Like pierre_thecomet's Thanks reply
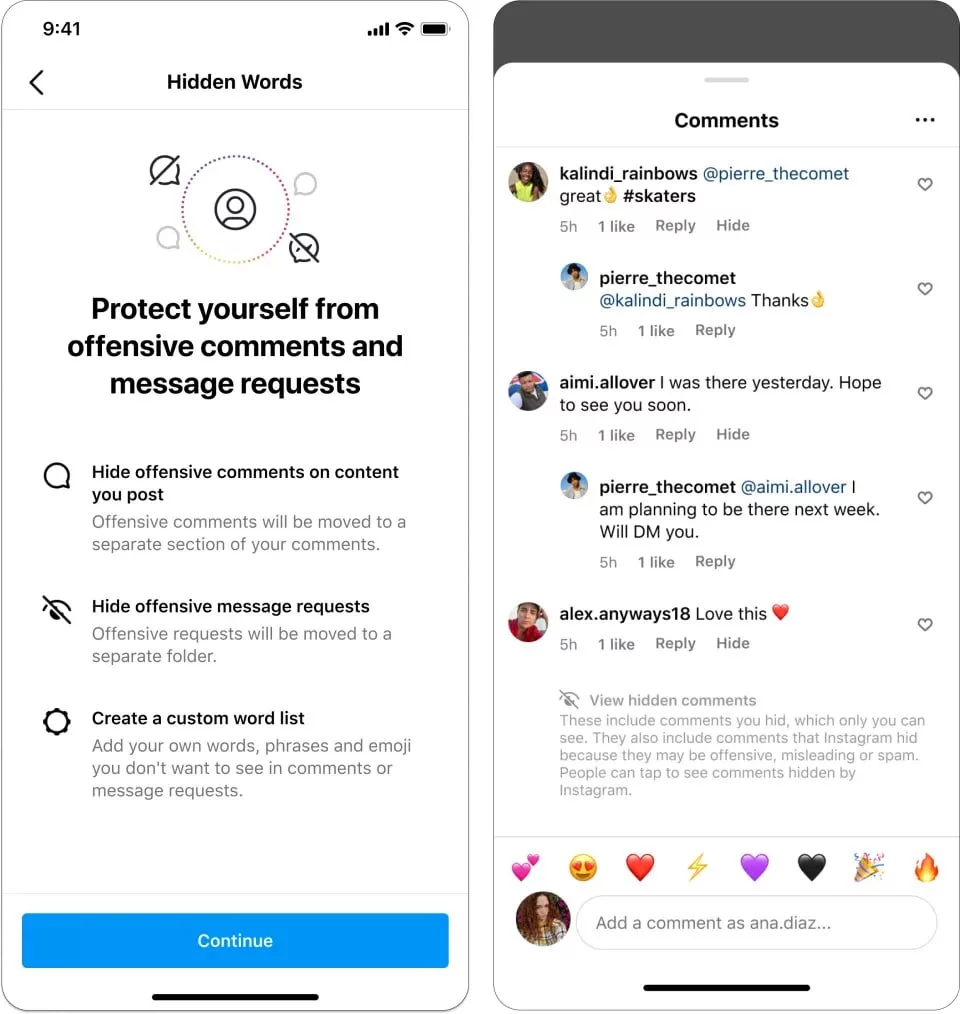This screenshot has height=1014, width=960. point(925,289)
